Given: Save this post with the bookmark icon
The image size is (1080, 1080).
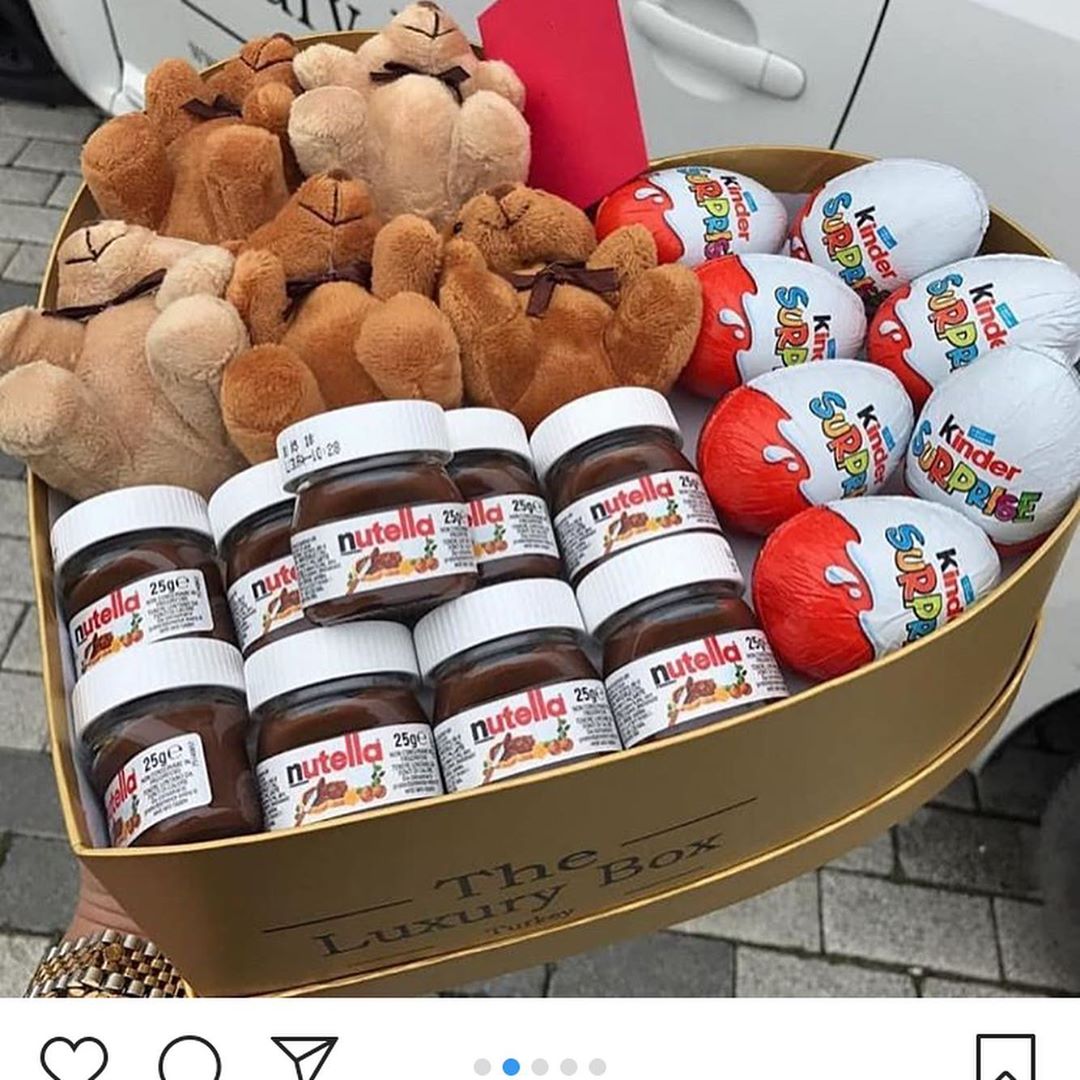Looking at the screenshot, I should click(1004, 1060).
